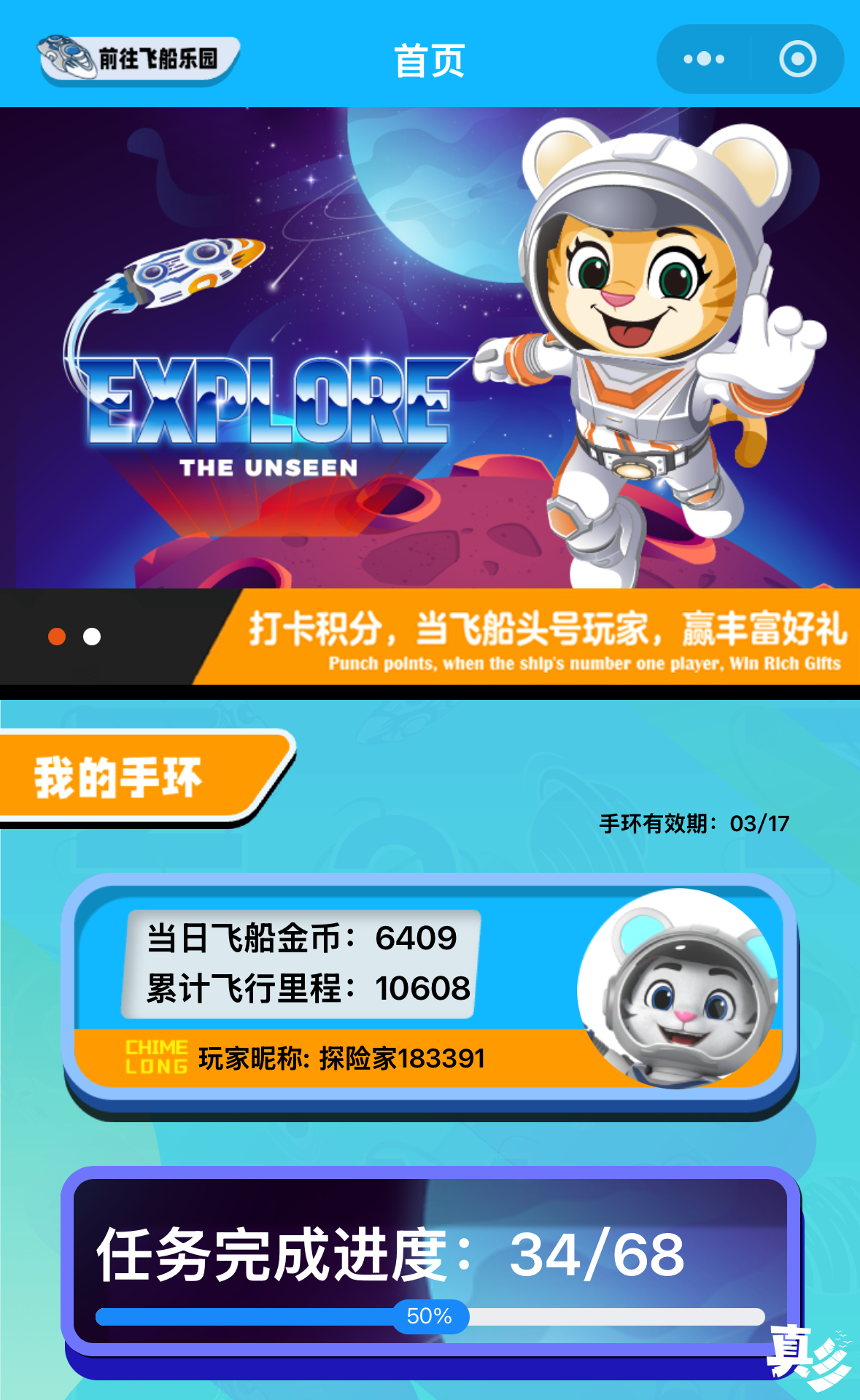860x1400 pixels.
Task: Close the mini program via the circle icon
Action: (x=797, y=59)
